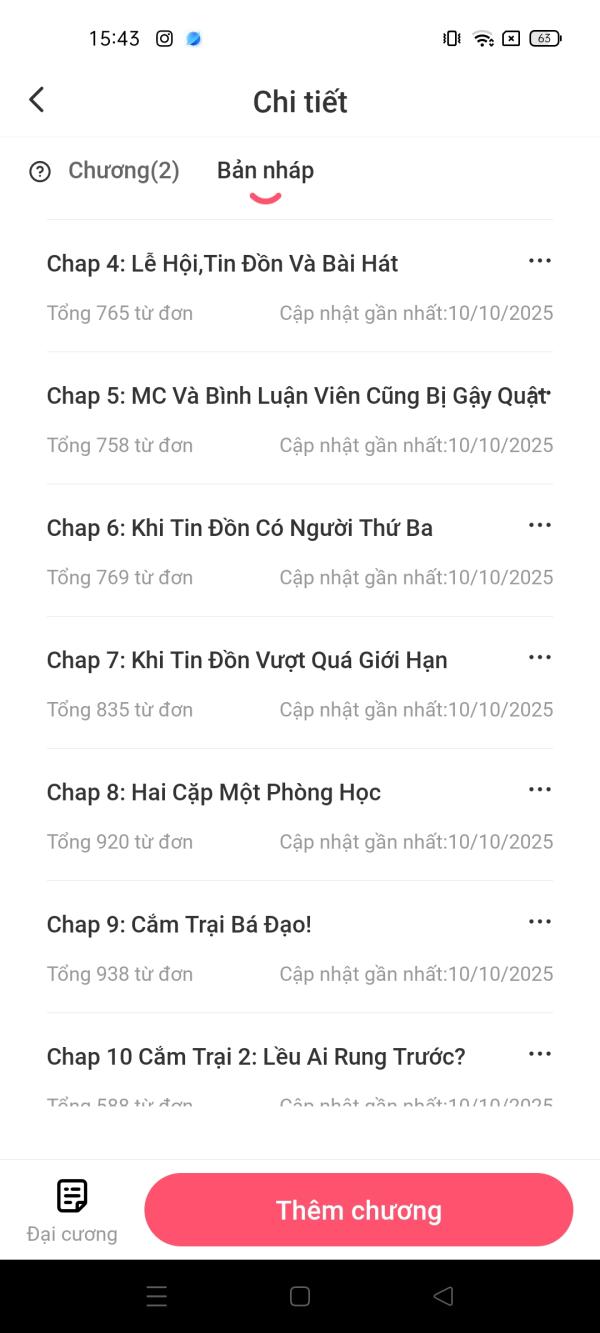Tap the system home button
This screenshot has width=600, height=1333.
300,1297
